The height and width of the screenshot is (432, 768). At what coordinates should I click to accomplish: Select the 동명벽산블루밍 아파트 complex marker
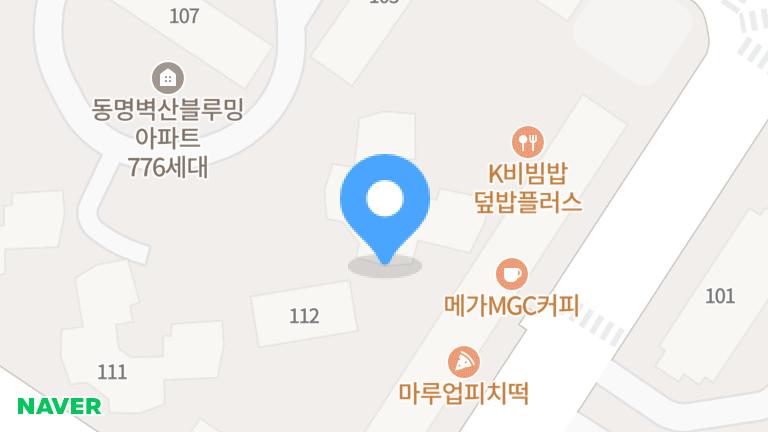click(168, 76)
